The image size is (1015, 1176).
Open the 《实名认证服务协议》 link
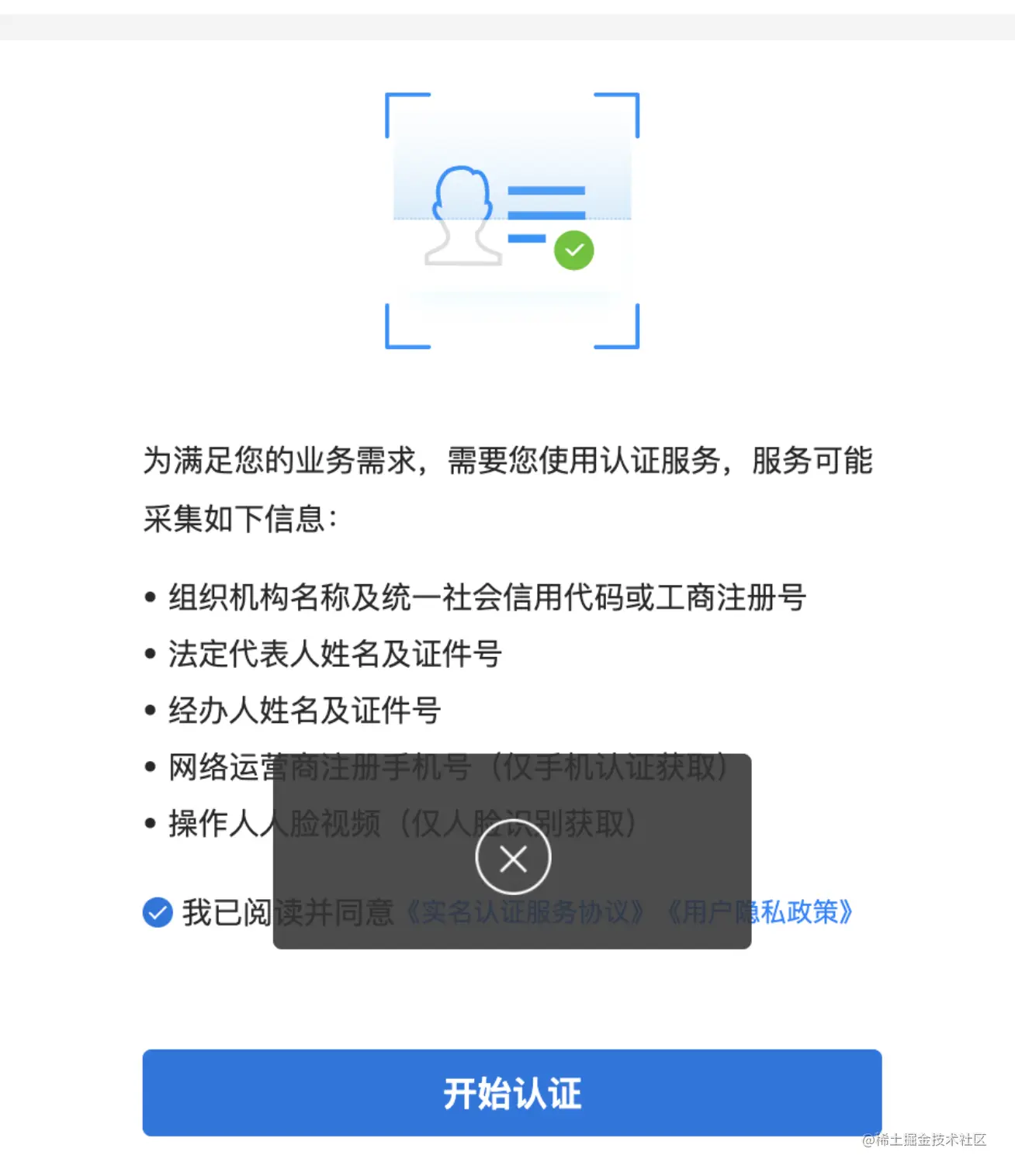pyautogui.click(x=525, y=912)
